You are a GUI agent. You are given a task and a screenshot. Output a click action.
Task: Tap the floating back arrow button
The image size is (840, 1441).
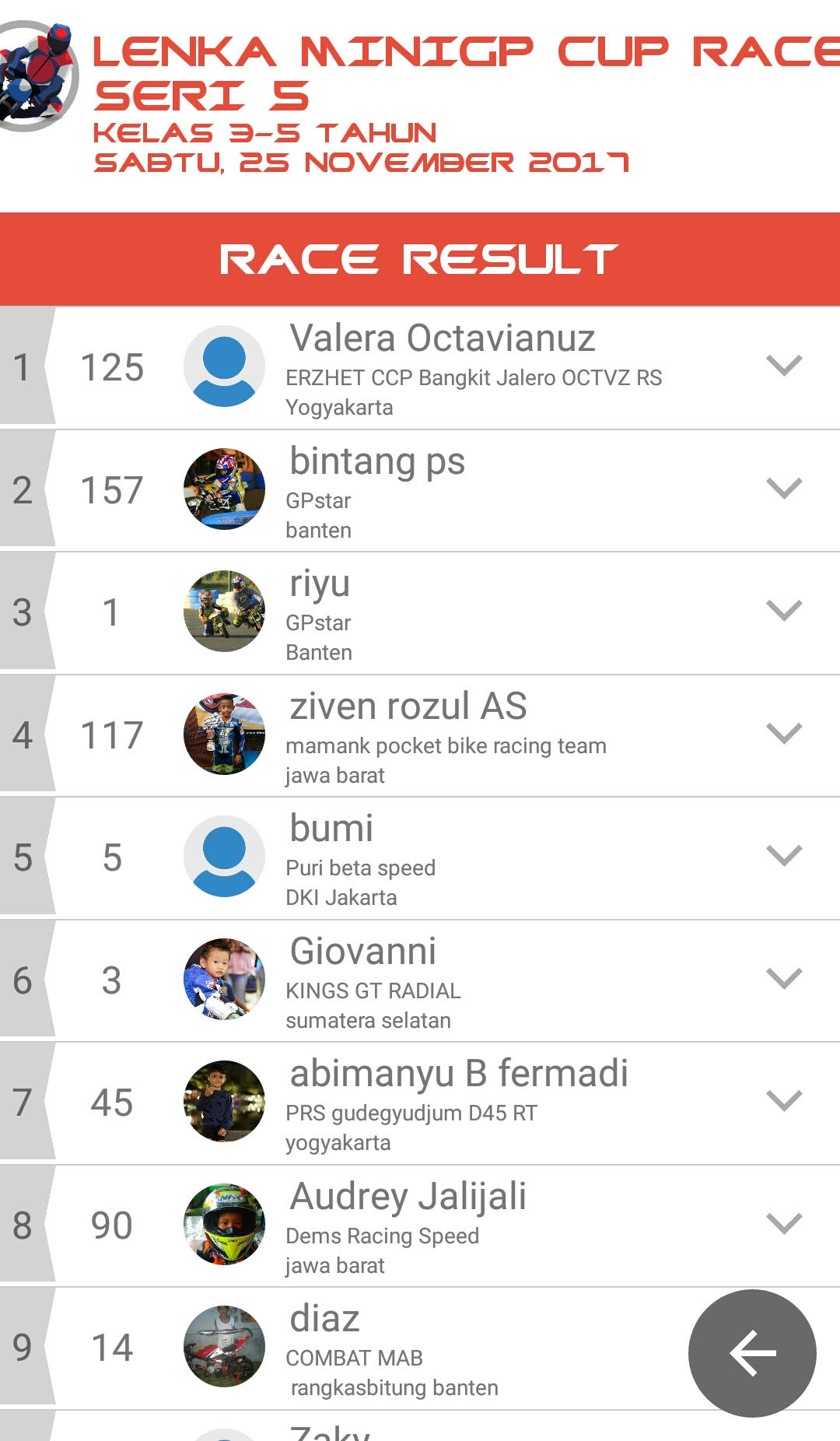pyautogui.click(x=751, y=1353)
